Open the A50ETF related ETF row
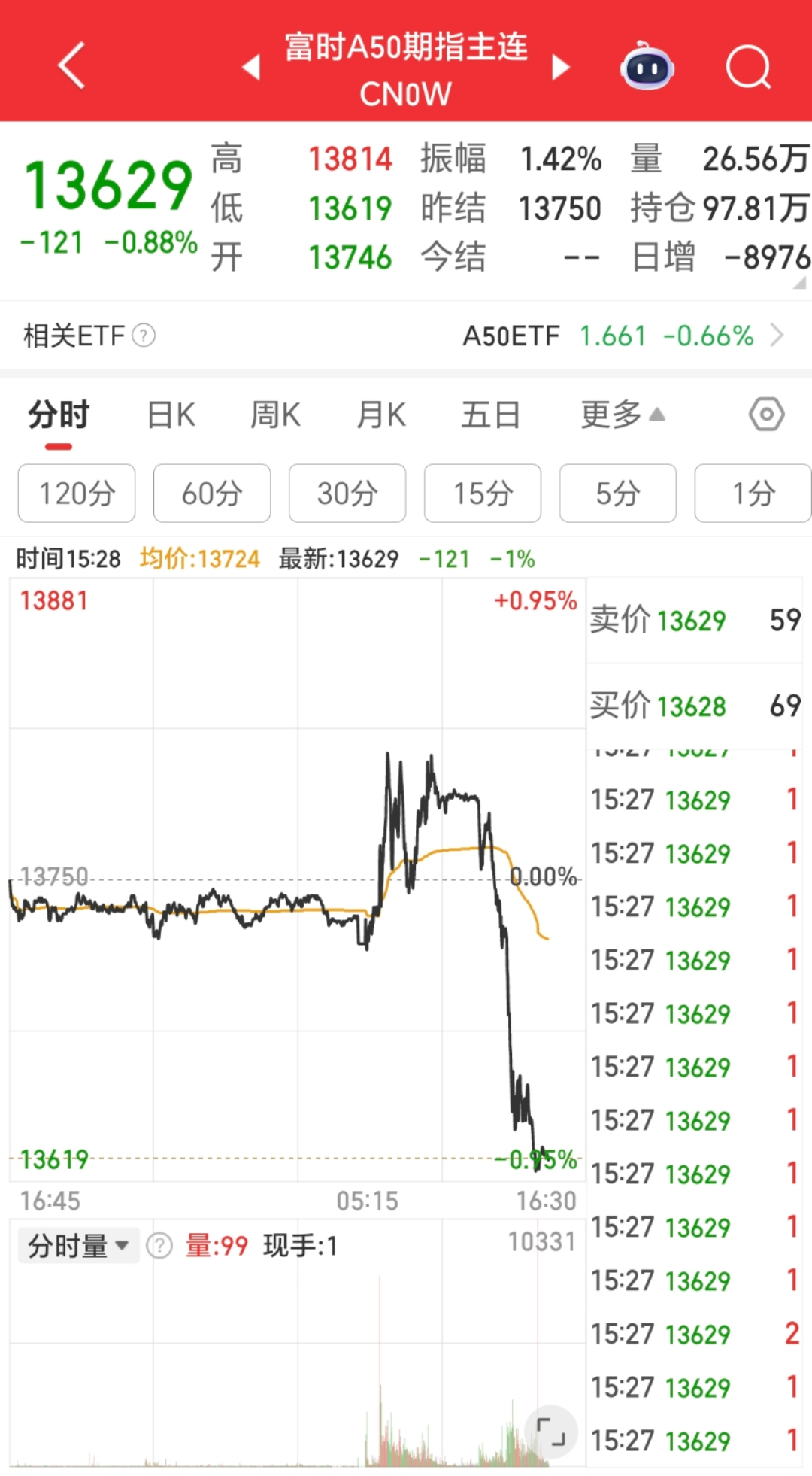 coord(406,336)
